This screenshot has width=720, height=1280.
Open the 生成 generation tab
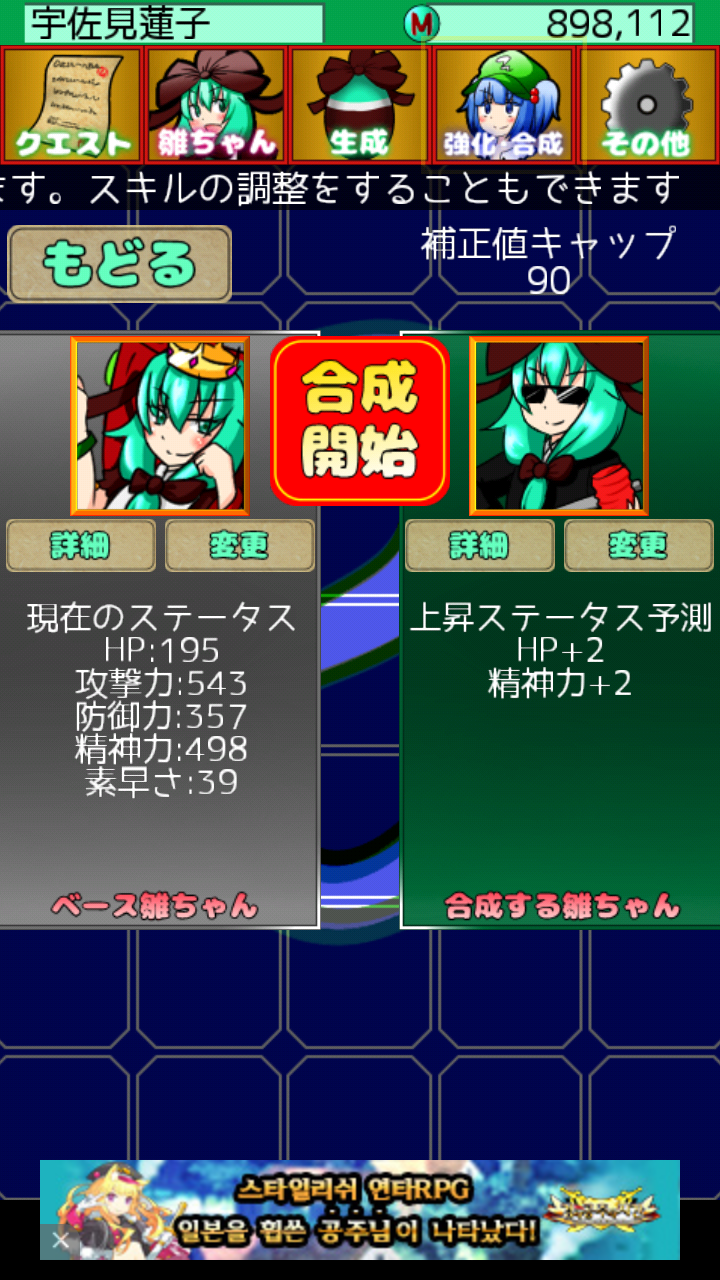[x=359, y=104]
